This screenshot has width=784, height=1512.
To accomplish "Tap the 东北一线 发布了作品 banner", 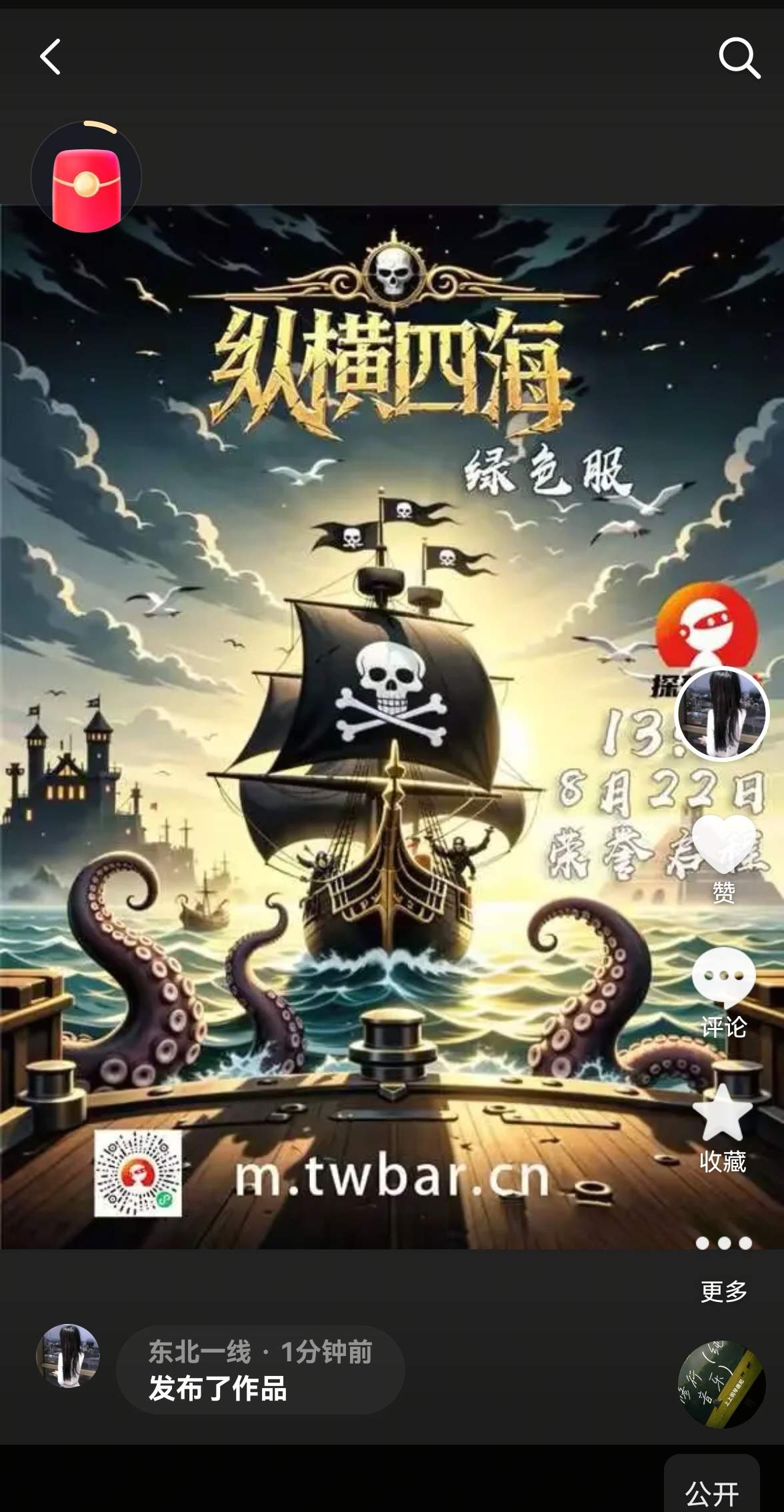I will pyautogui.click(x=260, y=1370).
